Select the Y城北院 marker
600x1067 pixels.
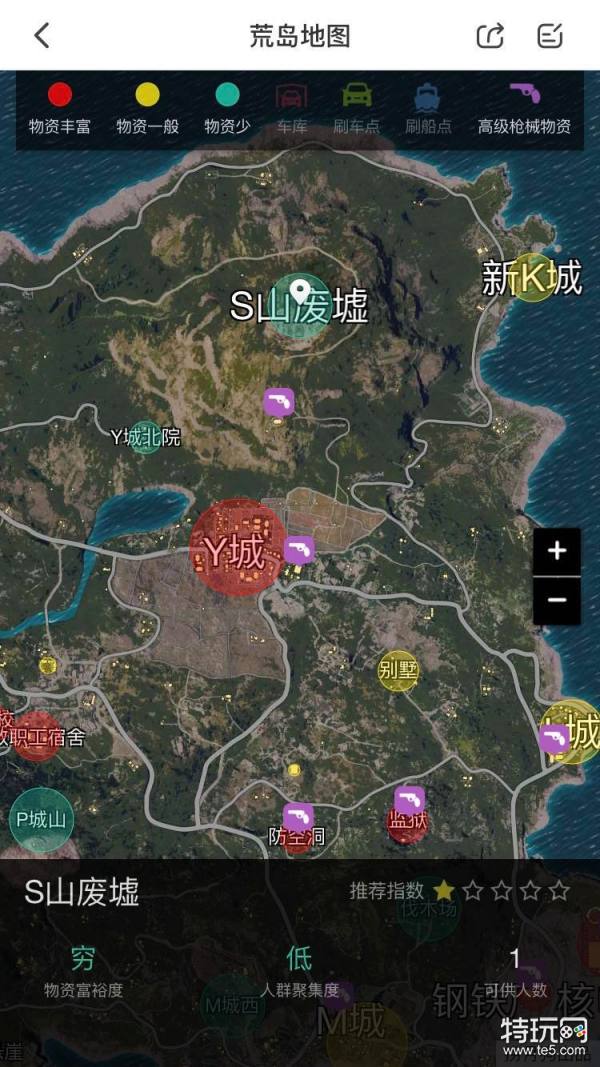[146, 438]
